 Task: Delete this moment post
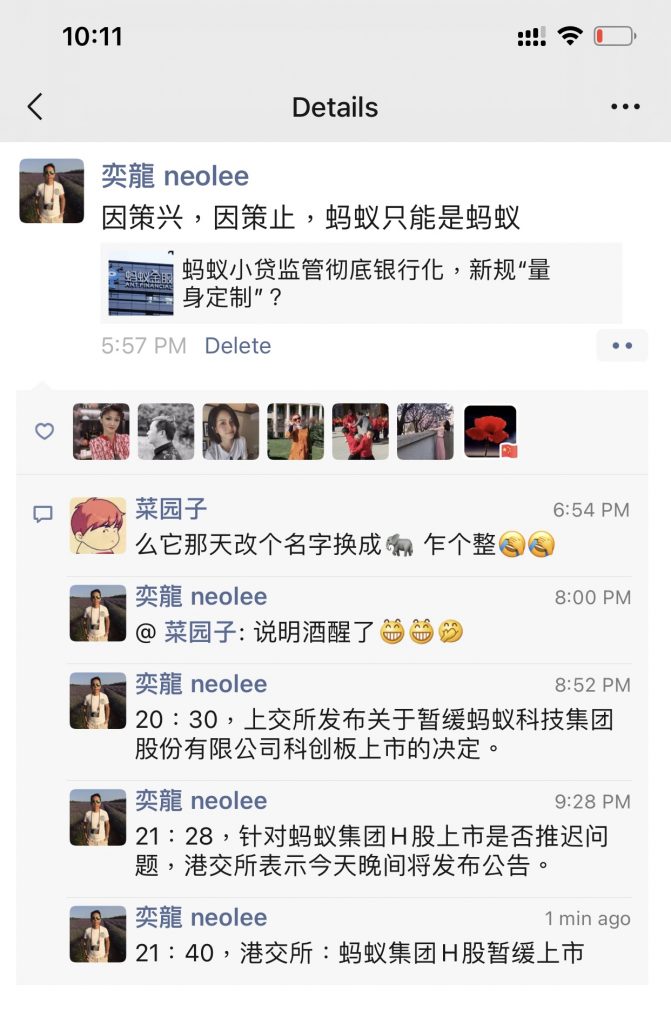pyautogui.click(x=238, y=346)
